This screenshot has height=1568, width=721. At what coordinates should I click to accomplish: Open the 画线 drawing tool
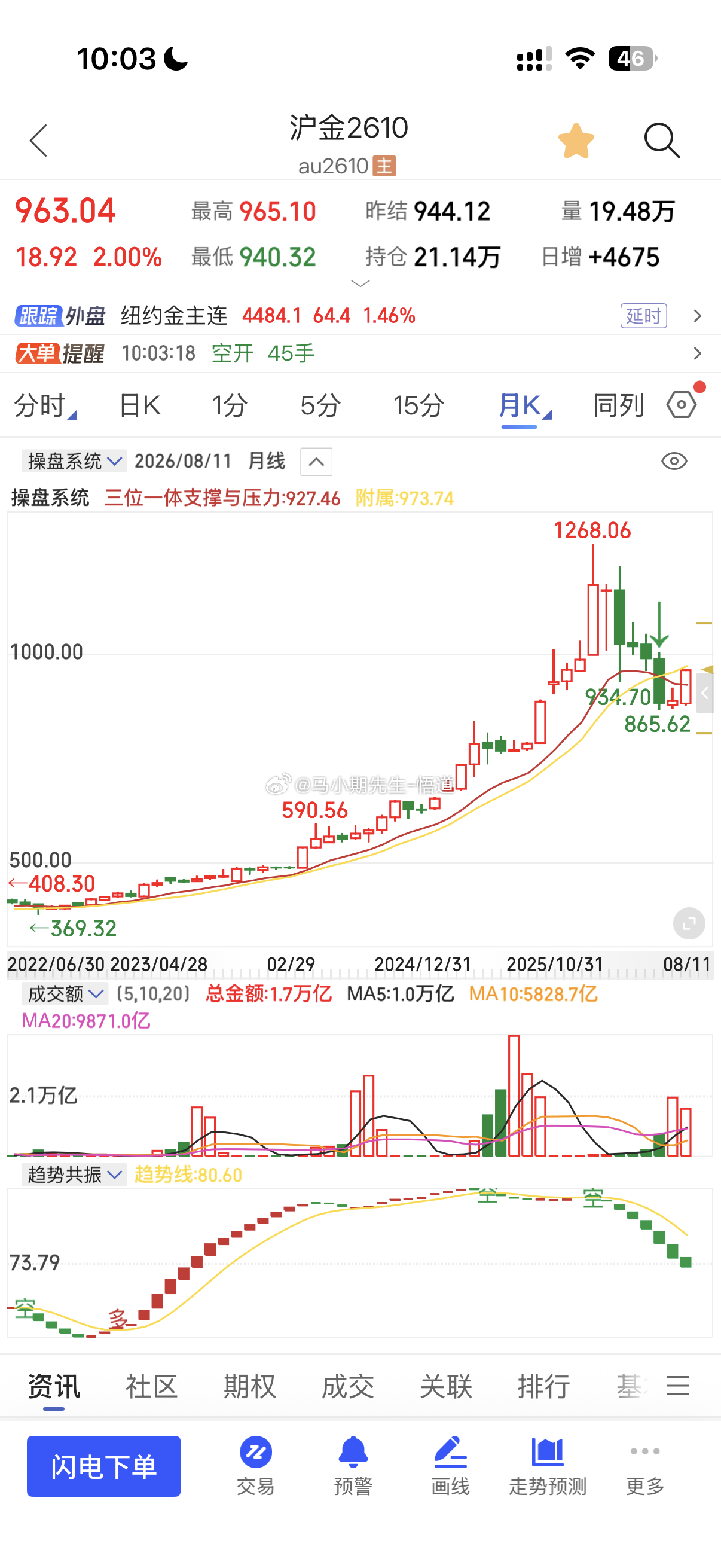coord(450,1465)
